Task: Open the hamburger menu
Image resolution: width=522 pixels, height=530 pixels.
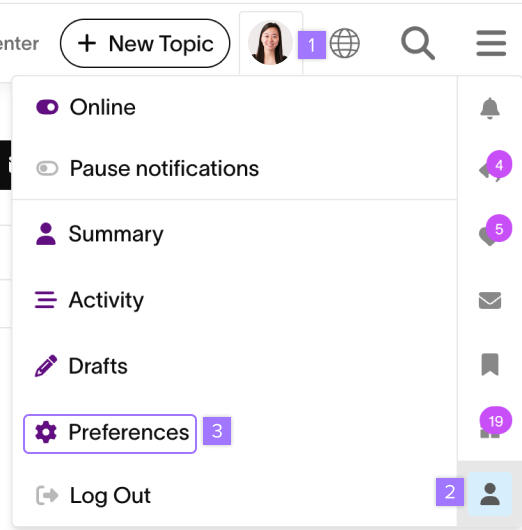Action: (x=491, y=43)
